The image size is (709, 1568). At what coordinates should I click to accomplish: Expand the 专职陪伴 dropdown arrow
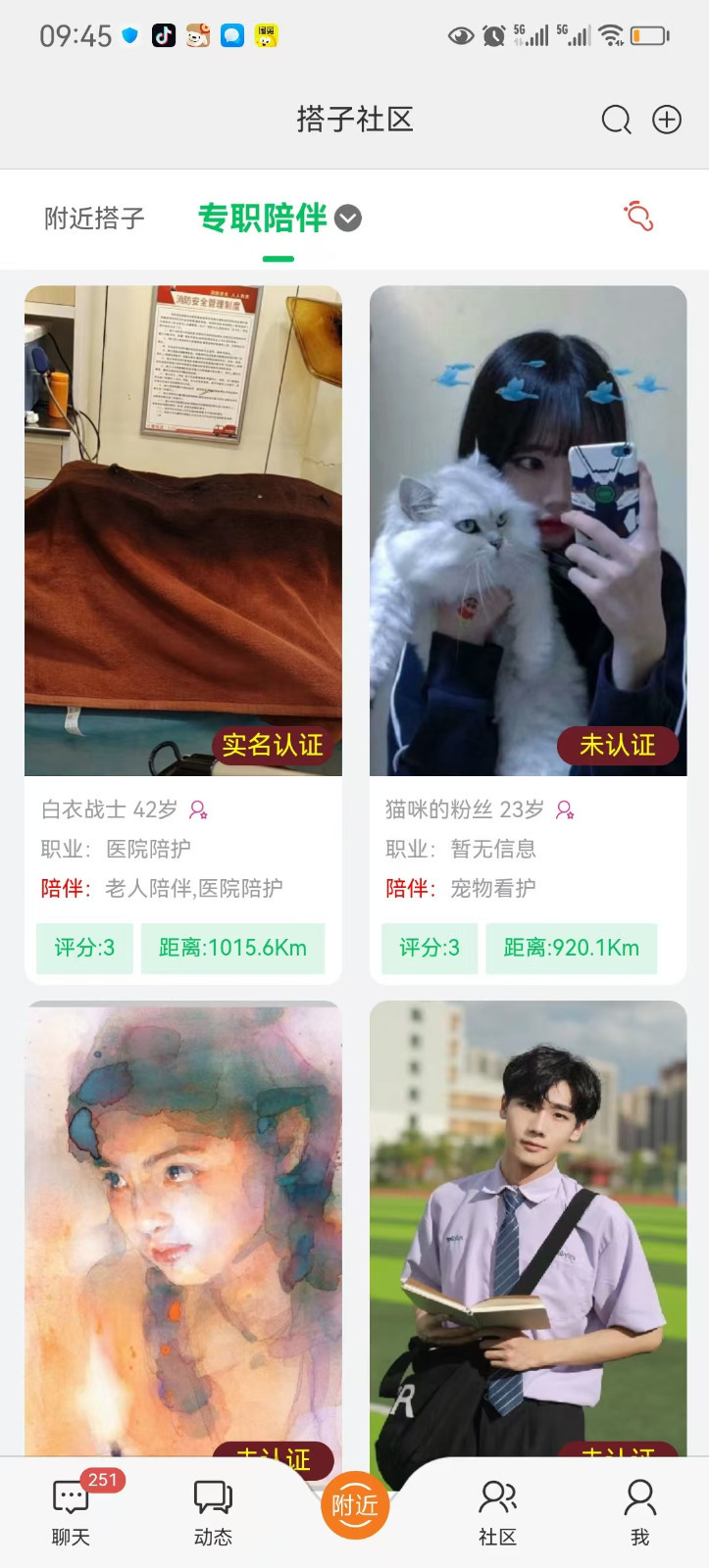pos(348,218)
